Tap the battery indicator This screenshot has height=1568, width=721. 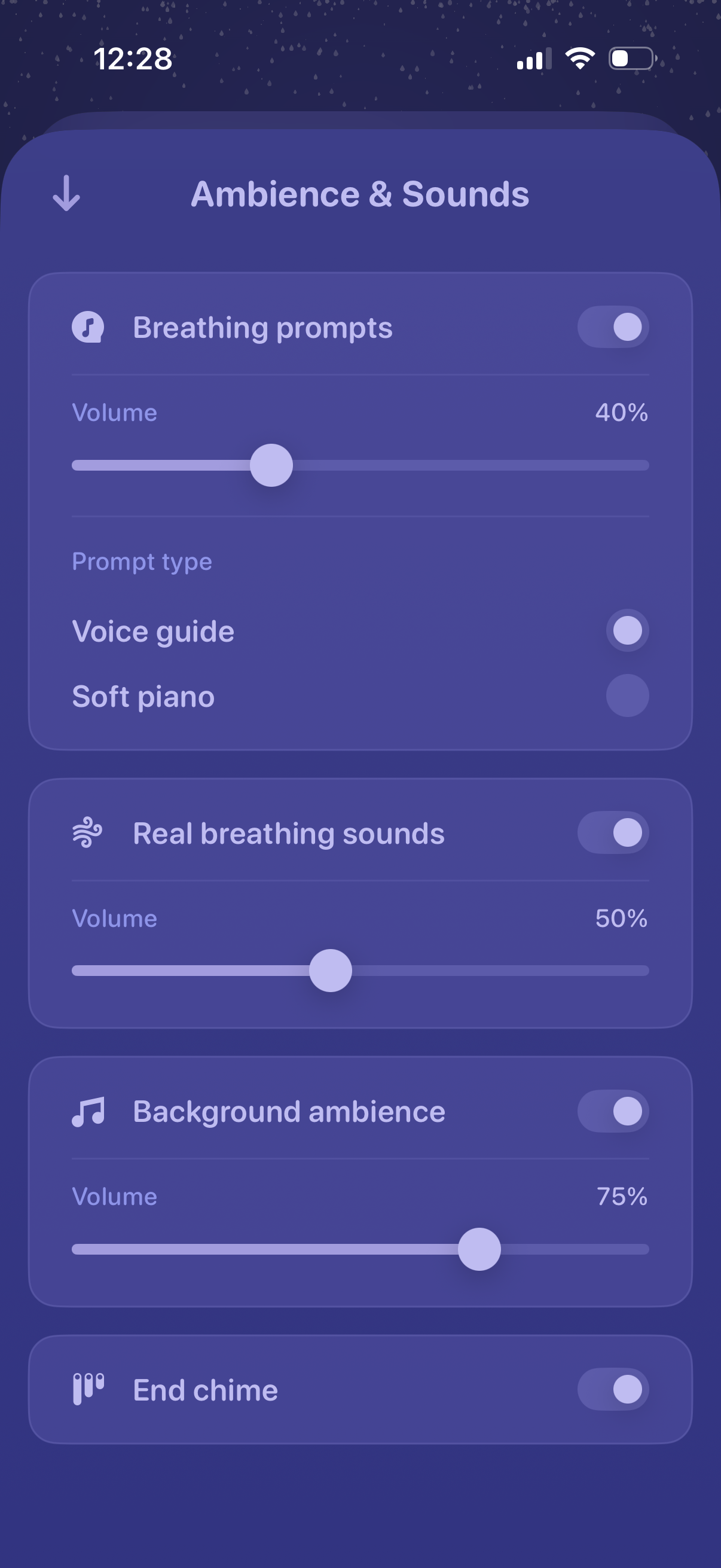(x=630, y=58)
